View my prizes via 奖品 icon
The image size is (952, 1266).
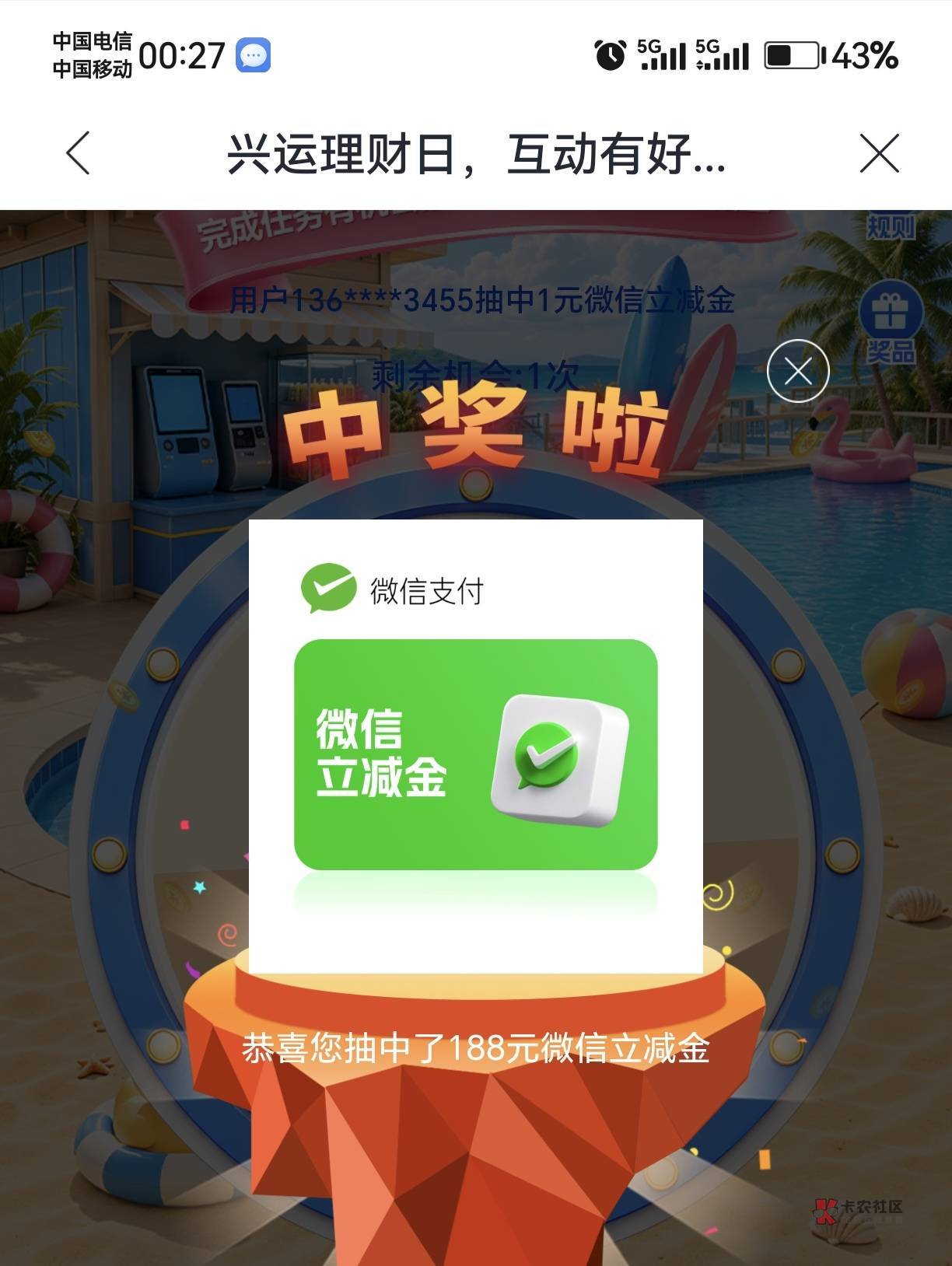[891, 321]
